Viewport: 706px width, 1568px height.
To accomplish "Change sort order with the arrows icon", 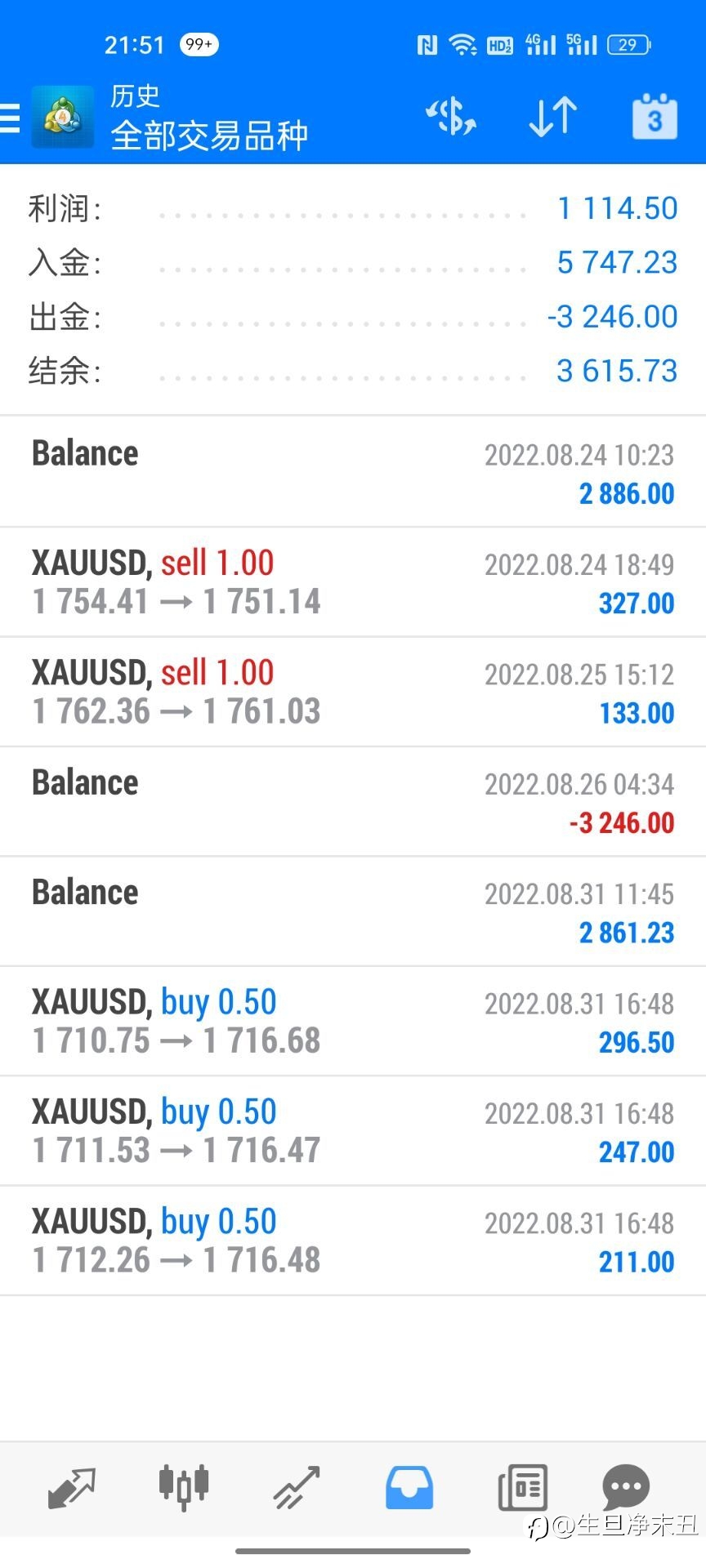I will coord(553,117).
